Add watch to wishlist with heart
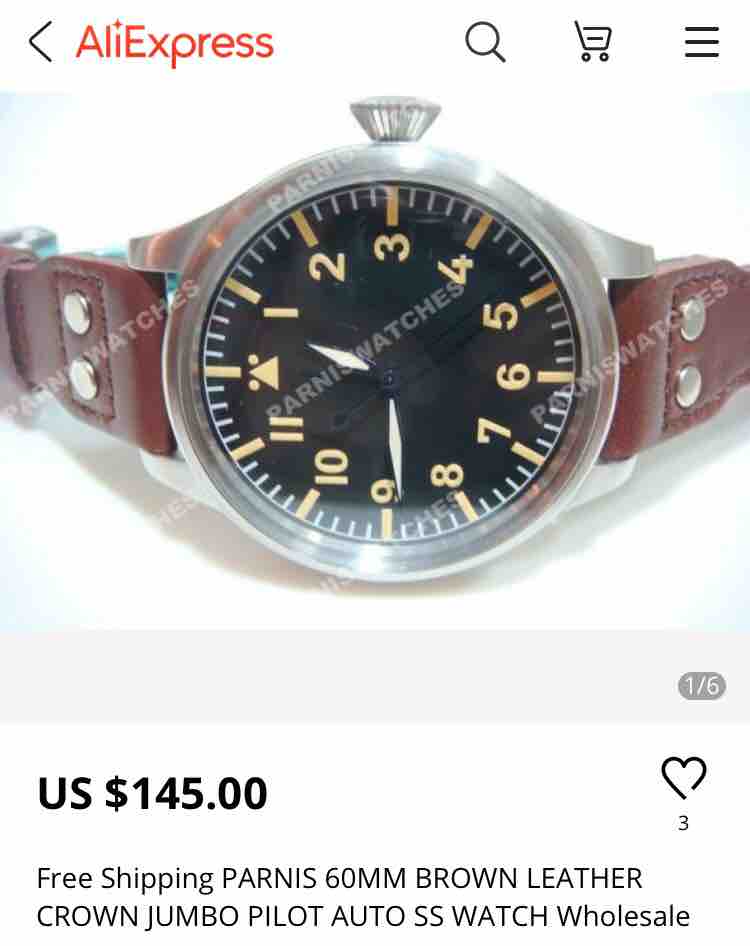This screenshot has height=946, width=750. pyautogui.click(x=684, y=778)
